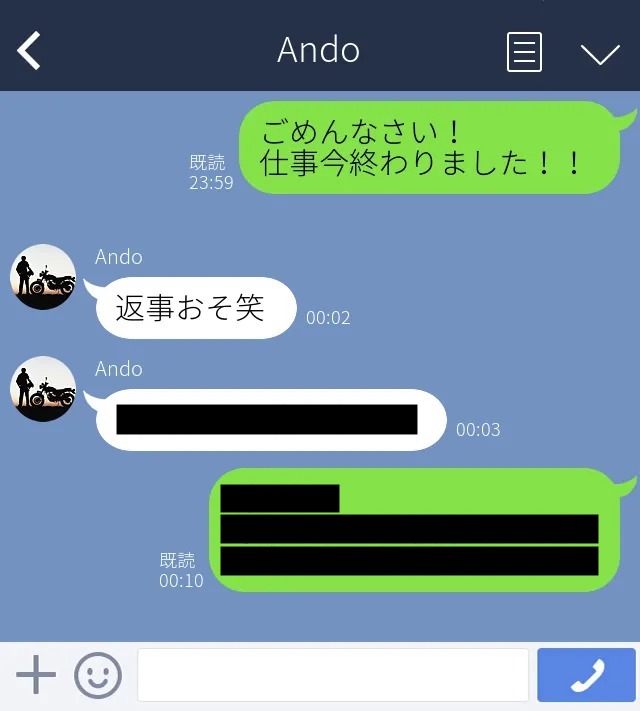This screenshot has height=711, width=640.
Task: Open the emoji sticker picker
Action: (x=98, y=676)
